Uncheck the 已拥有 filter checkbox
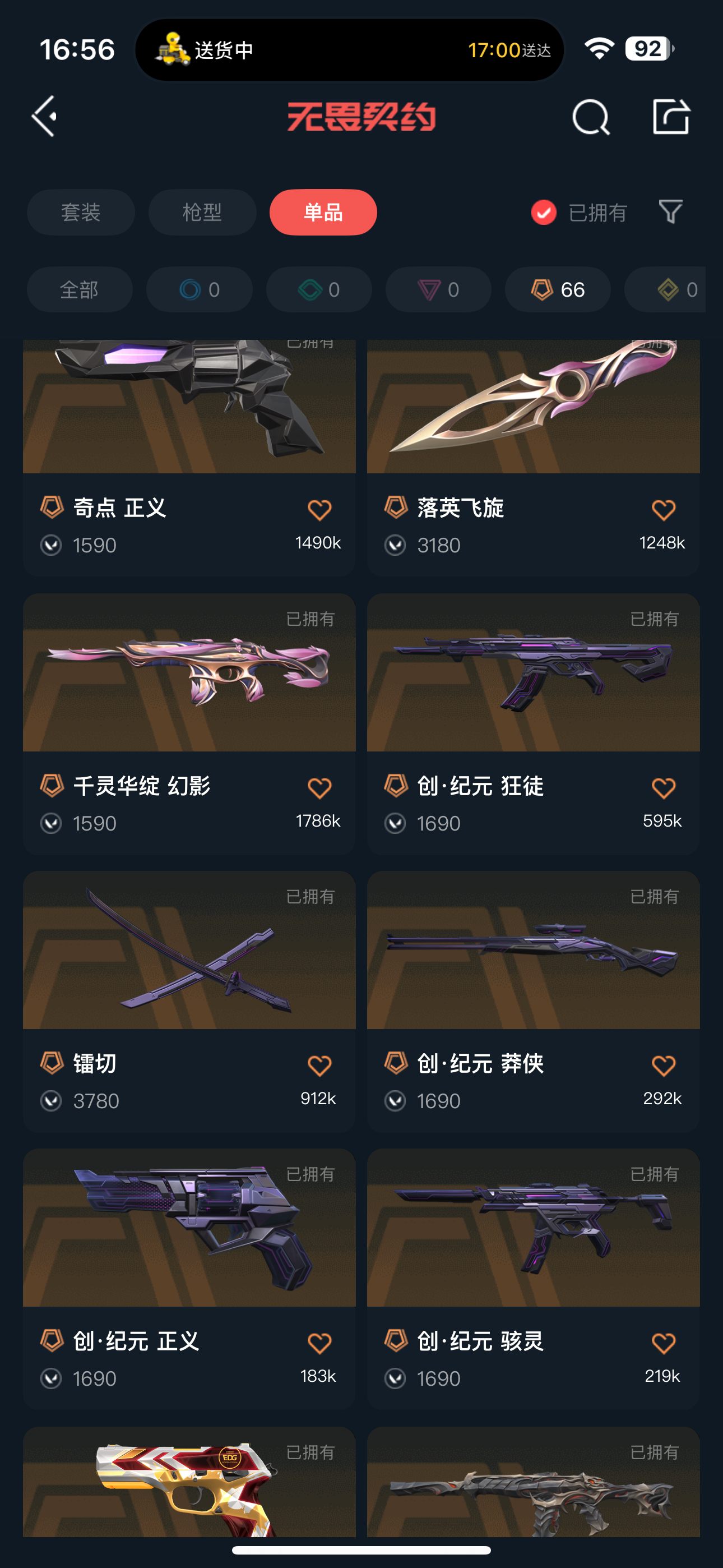 [x=544, y=213]
